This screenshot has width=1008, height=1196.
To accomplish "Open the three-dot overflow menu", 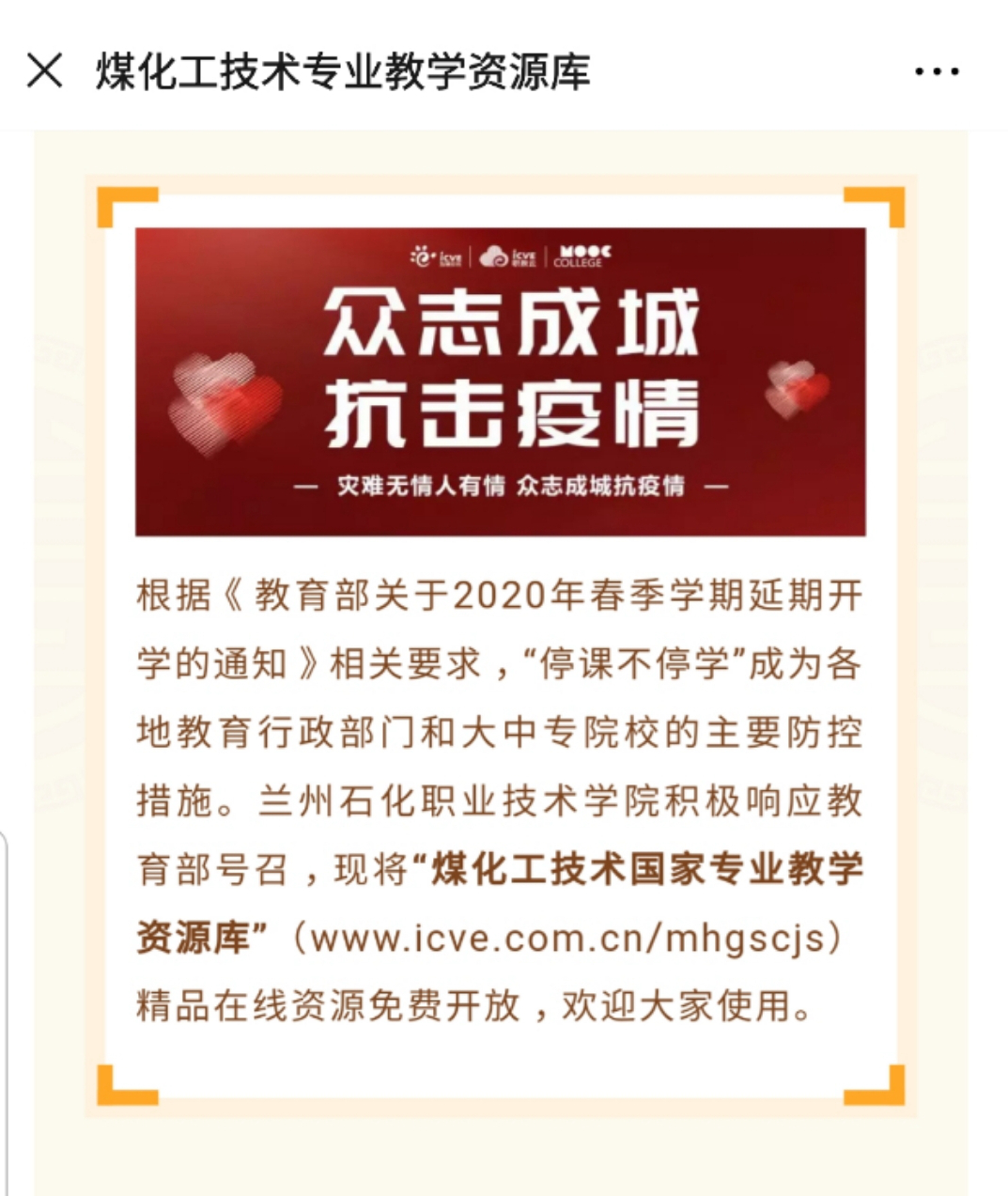I will click(937, 71).
